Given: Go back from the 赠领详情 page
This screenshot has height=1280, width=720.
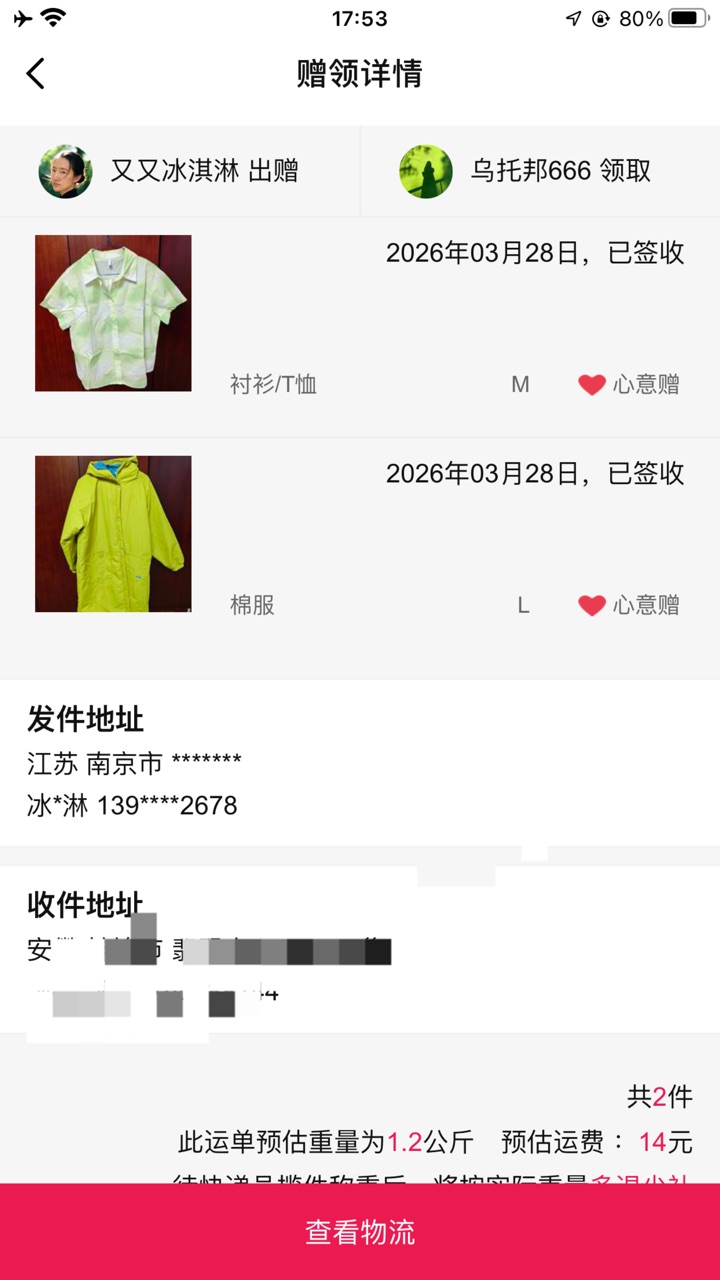Looking at the screenshot, I should (x=36, y=73).
